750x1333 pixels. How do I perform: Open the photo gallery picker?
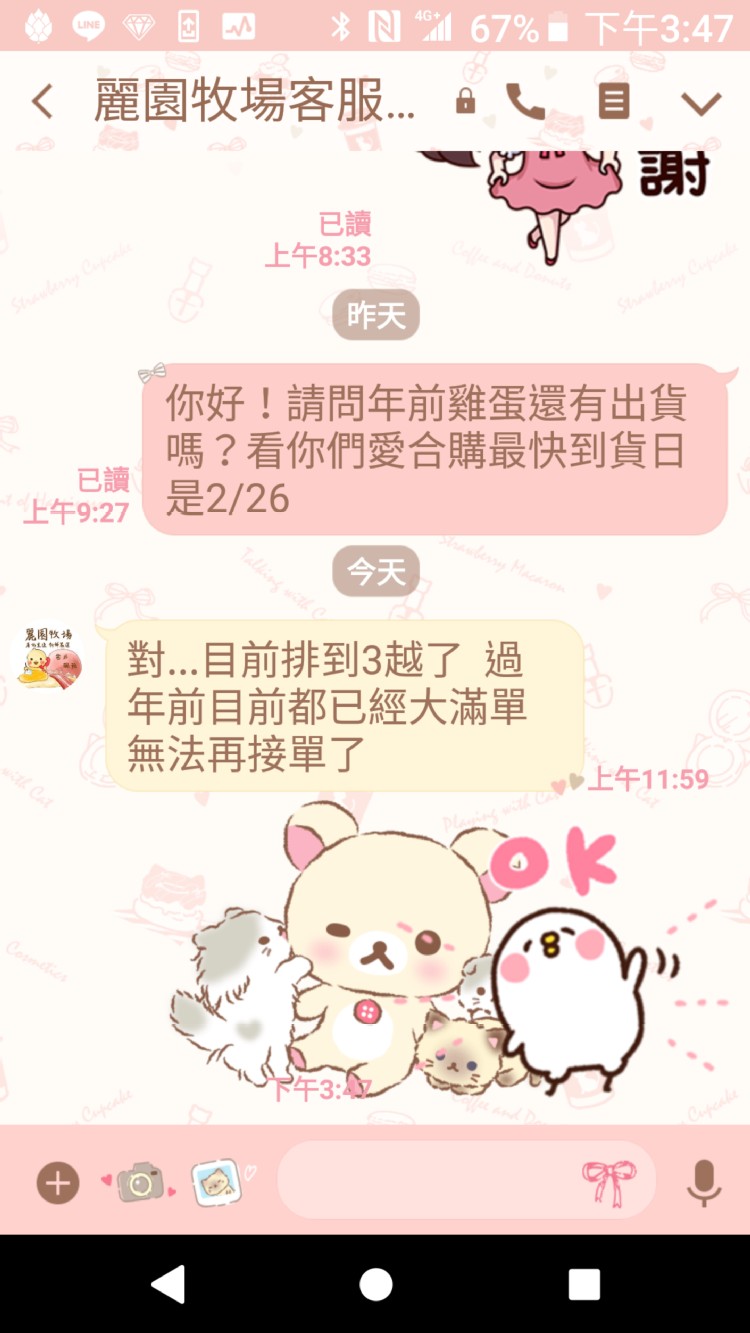click(216, 1183)
